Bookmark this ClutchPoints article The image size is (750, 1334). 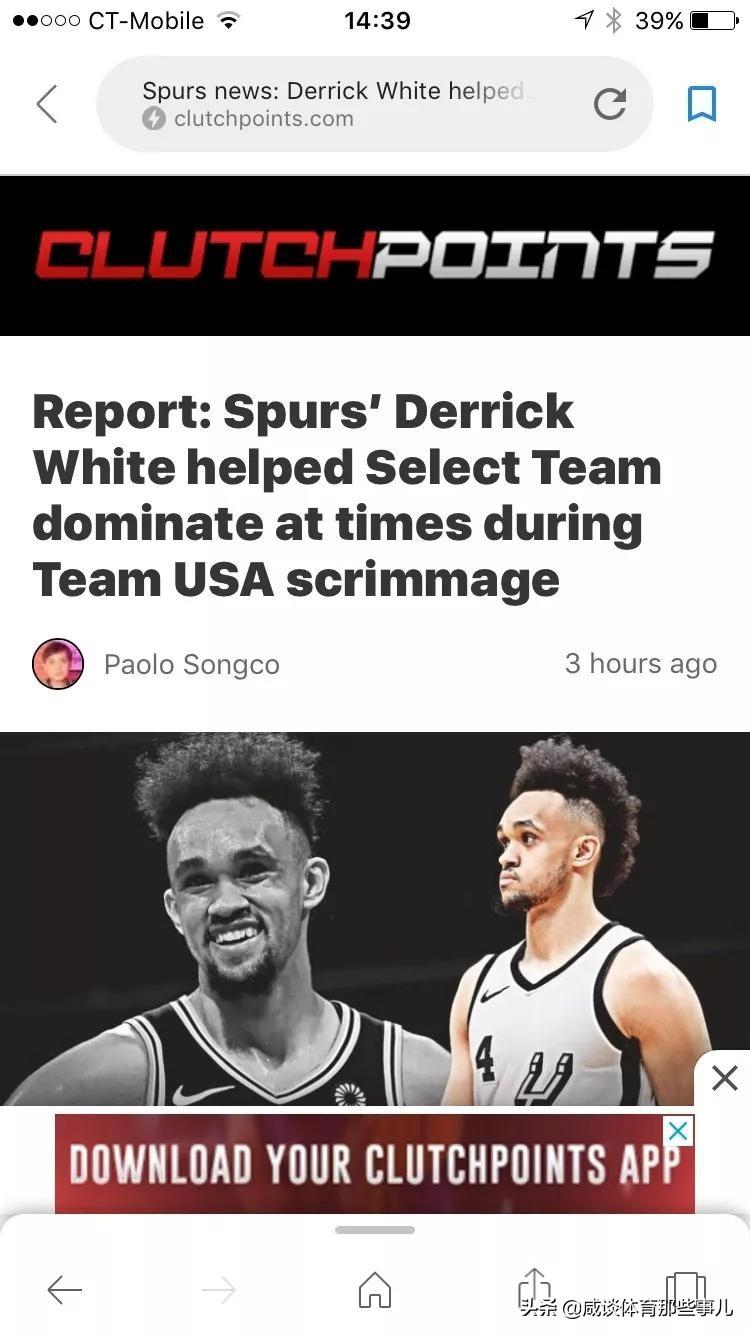click(x=702, y=104)
